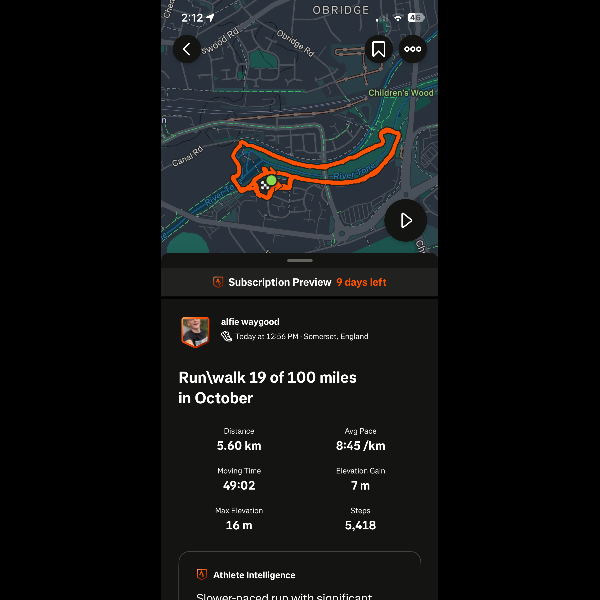The height and width of the screenshot is (600, 600).
Task: Play the route flyover animation
Action: 406,220
